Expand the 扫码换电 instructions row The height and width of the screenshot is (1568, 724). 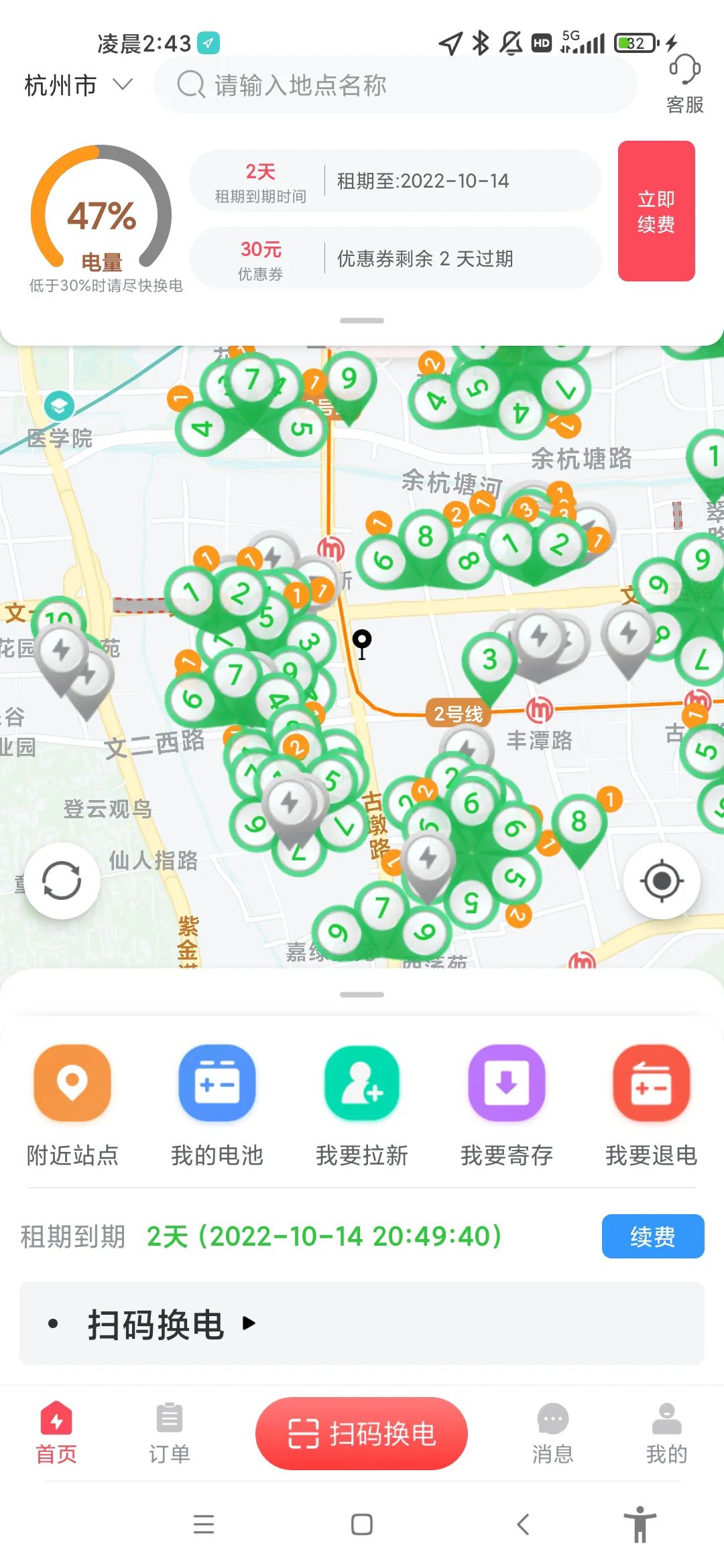[362, 1323]
